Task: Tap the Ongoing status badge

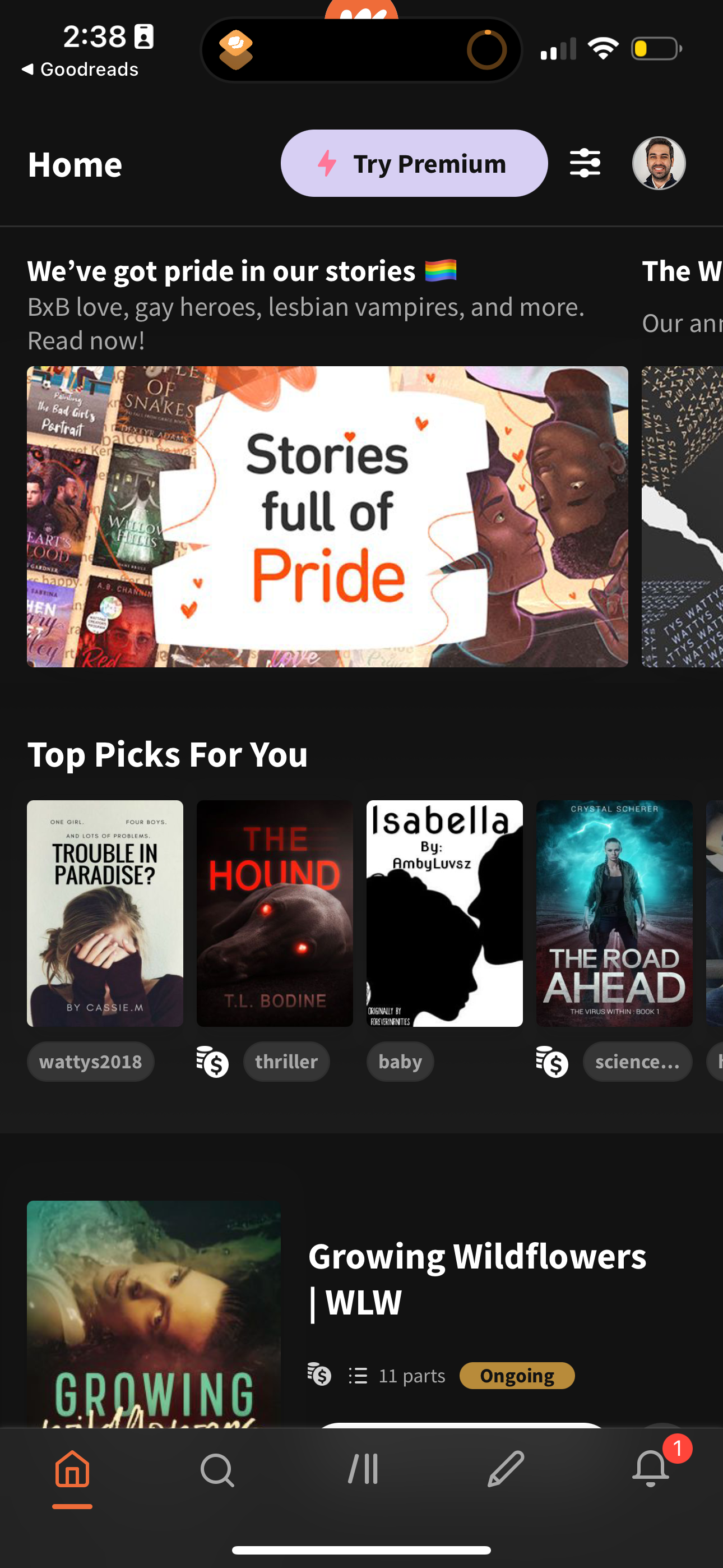Action: tap(516, 1375)
